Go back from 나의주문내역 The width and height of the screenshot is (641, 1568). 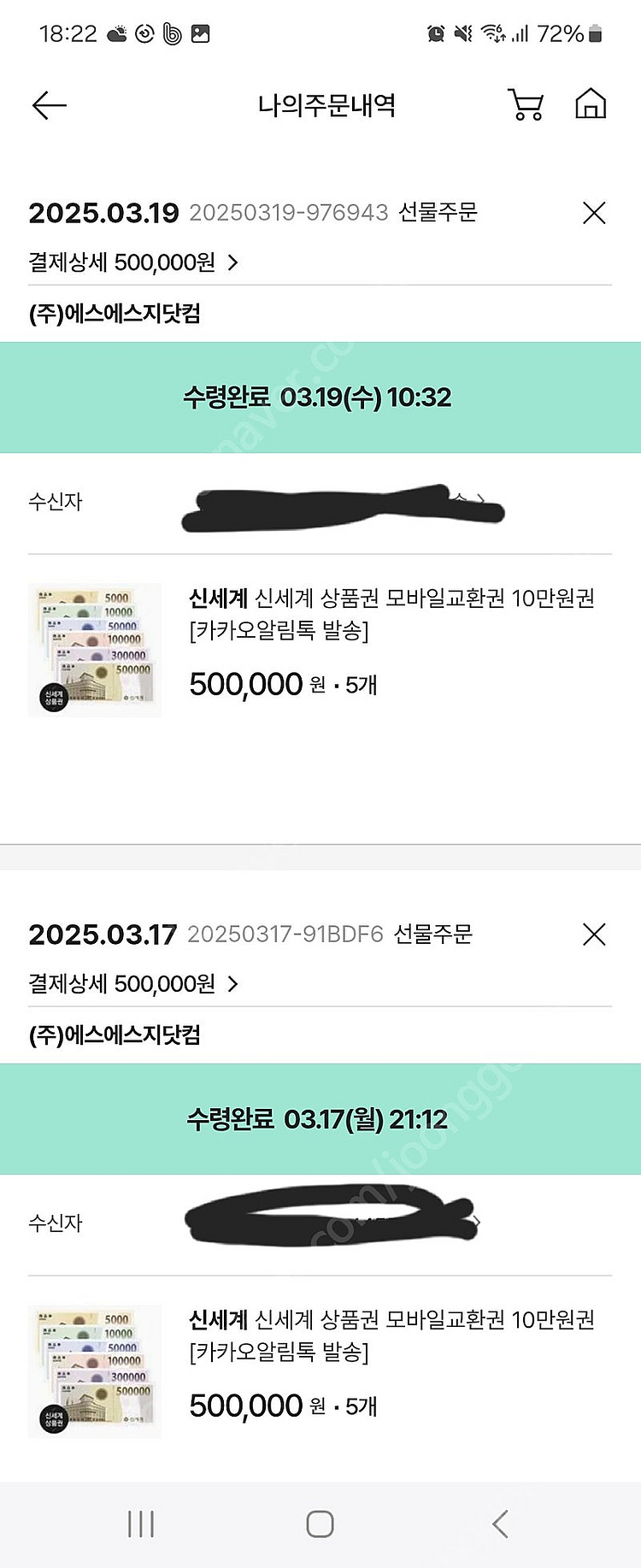49,105
